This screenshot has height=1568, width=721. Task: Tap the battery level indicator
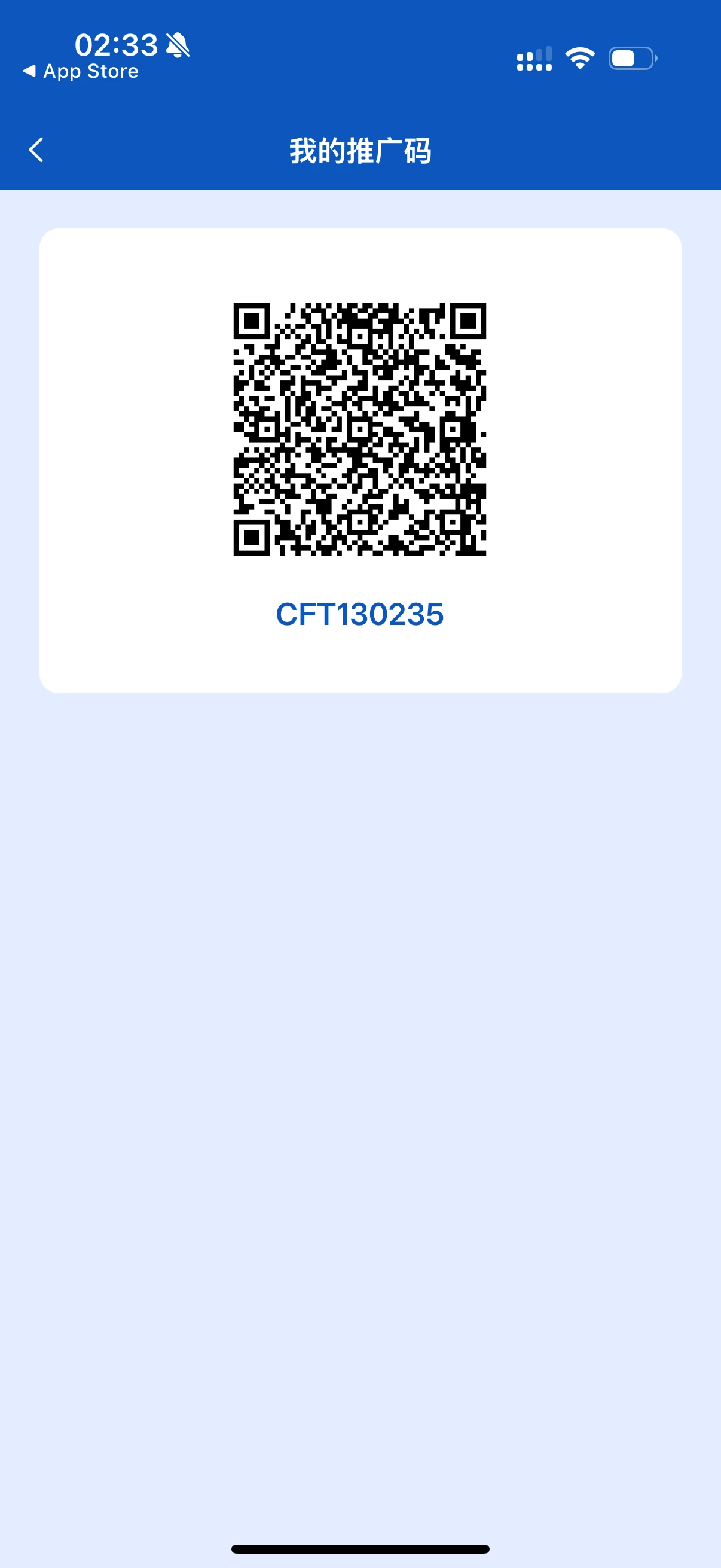(631, 58)
